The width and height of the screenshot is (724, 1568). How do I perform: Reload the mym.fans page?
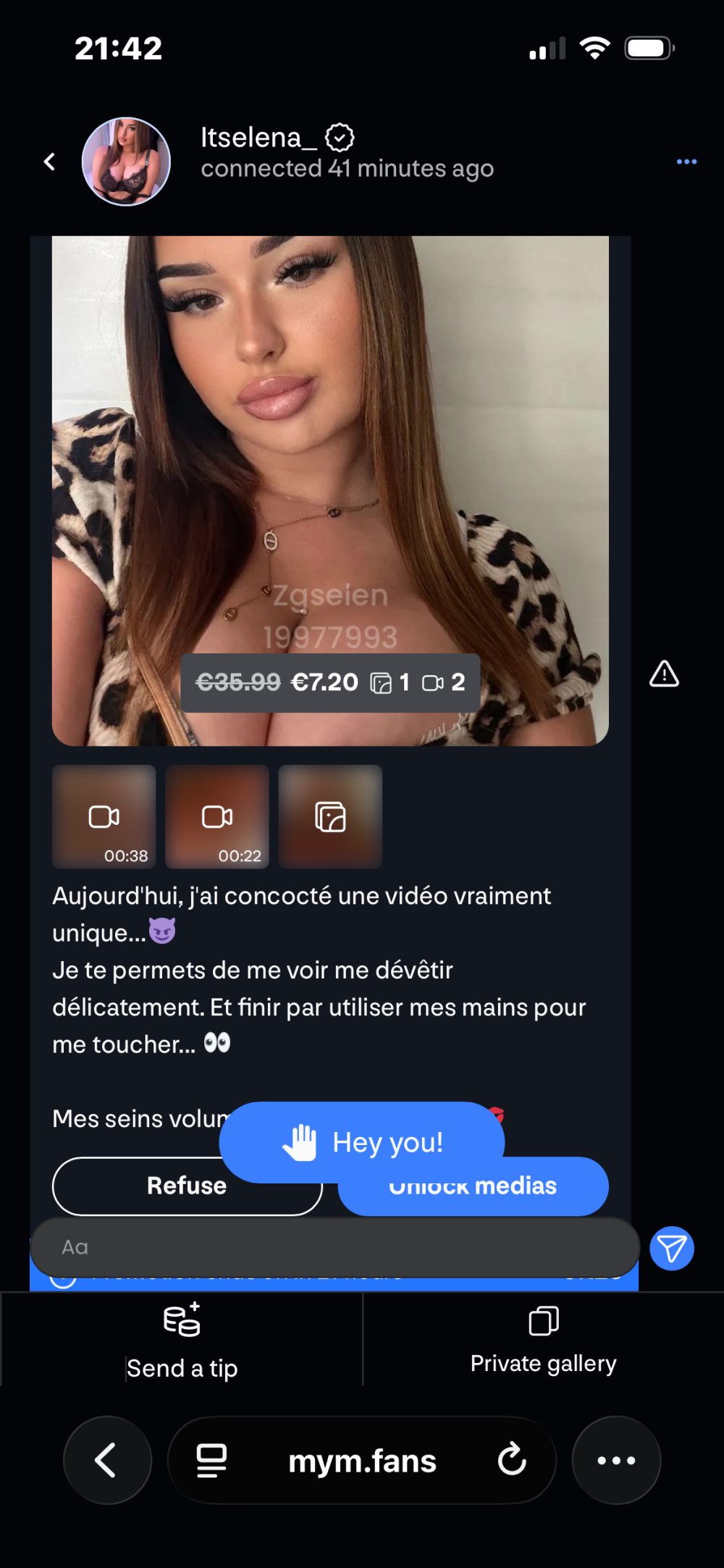point(512,1460)
